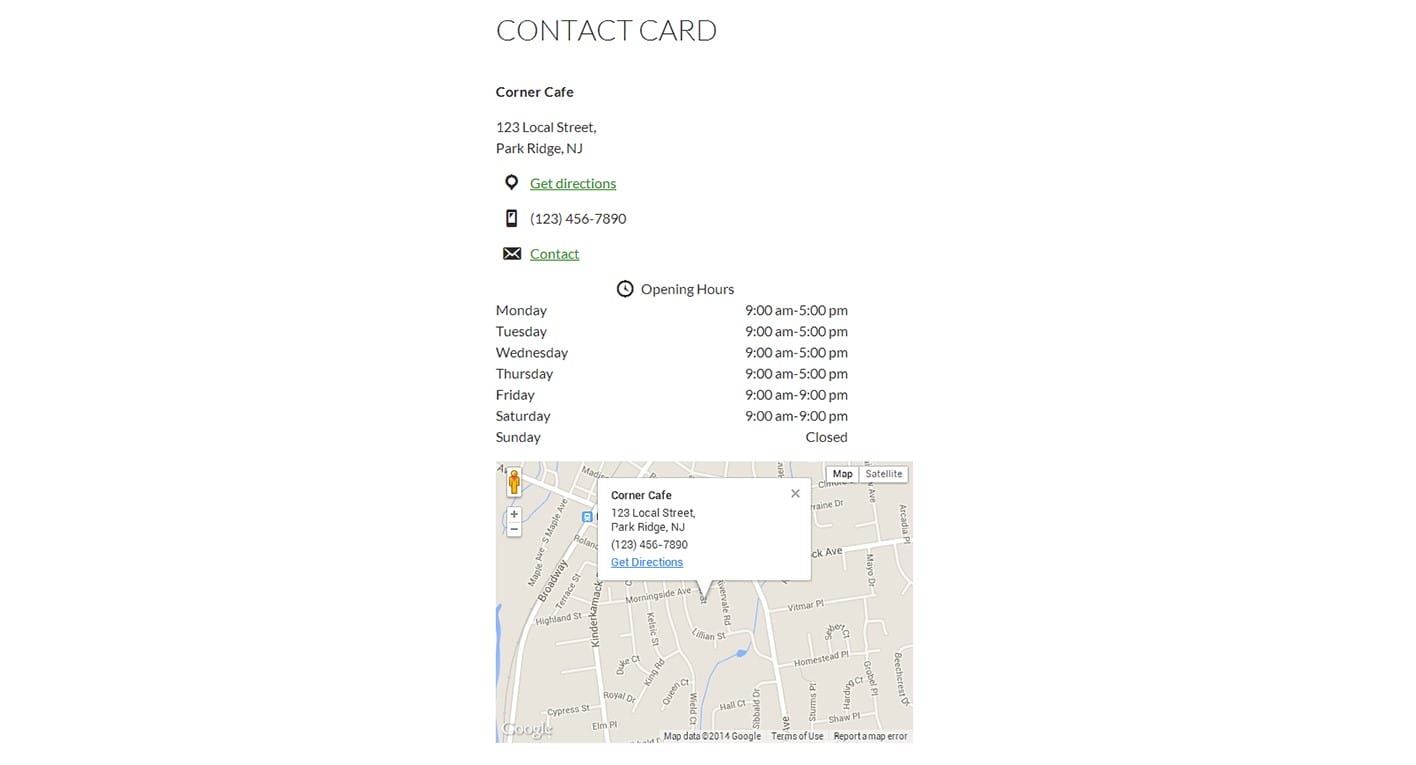This screenshot has height=765, width=1416.
Task: Zoom out on the map
Action: [x=514, y=529]
